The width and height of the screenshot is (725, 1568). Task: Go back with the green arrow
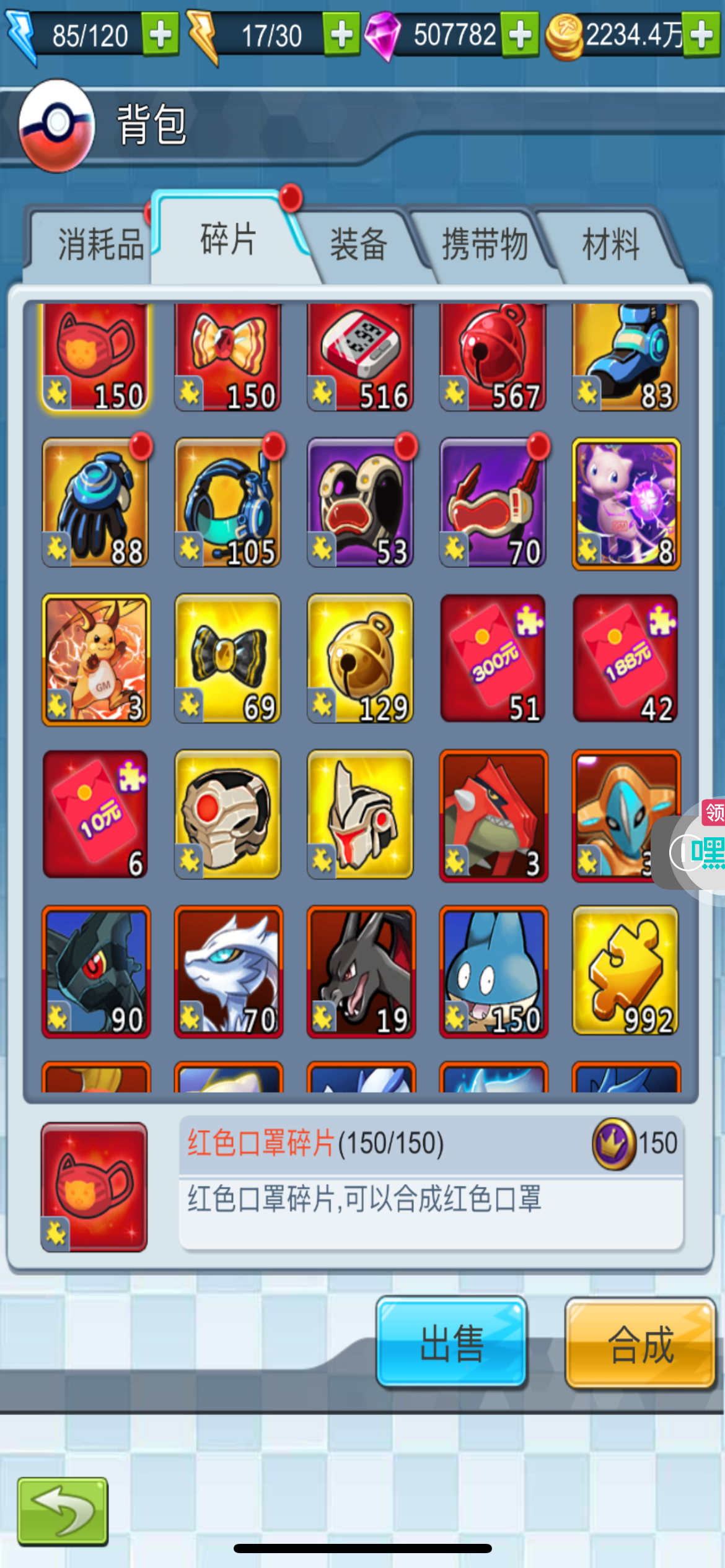[x=63, y=1511]
